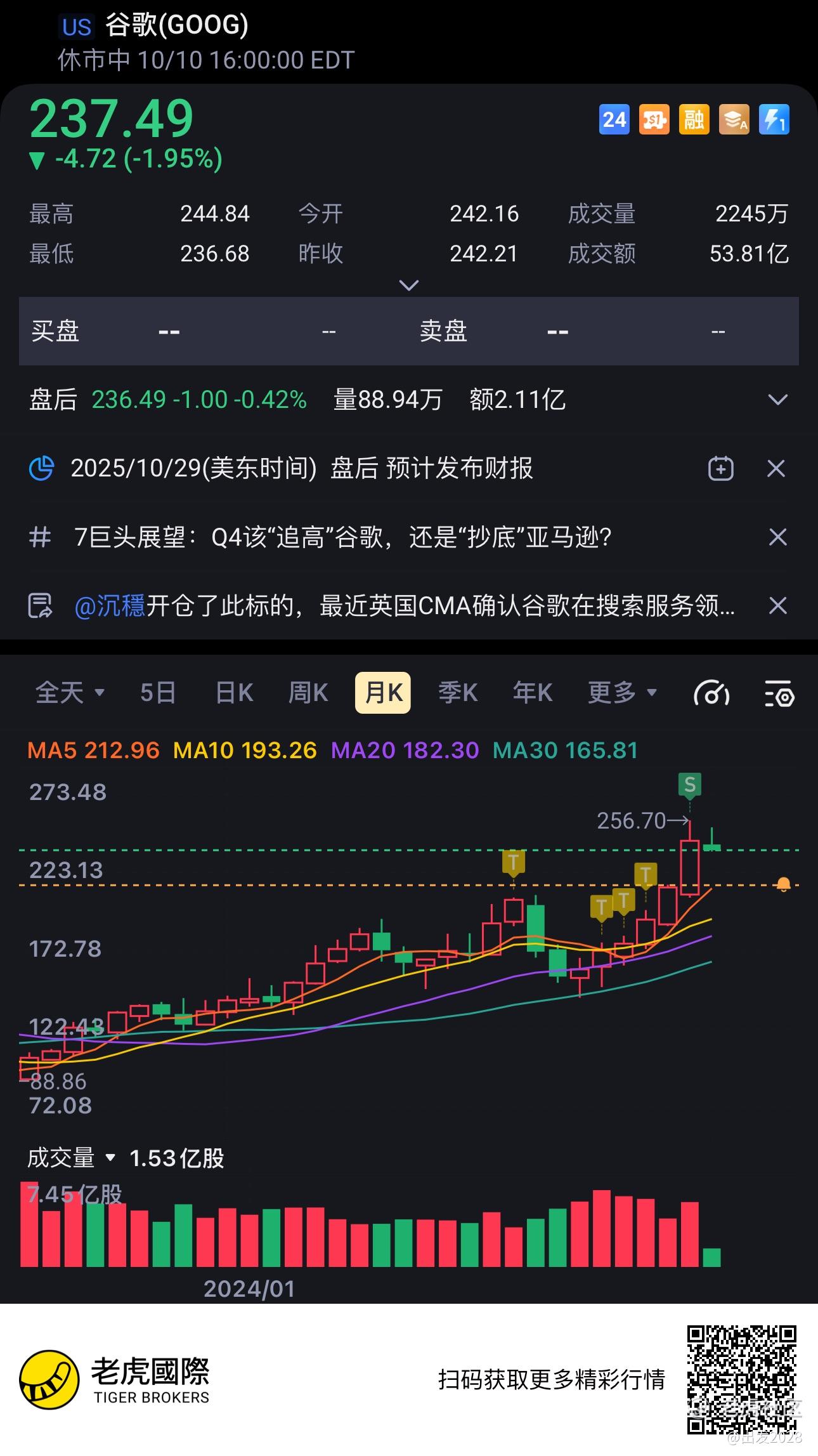Open the chart settings icon

click(779, 693)
